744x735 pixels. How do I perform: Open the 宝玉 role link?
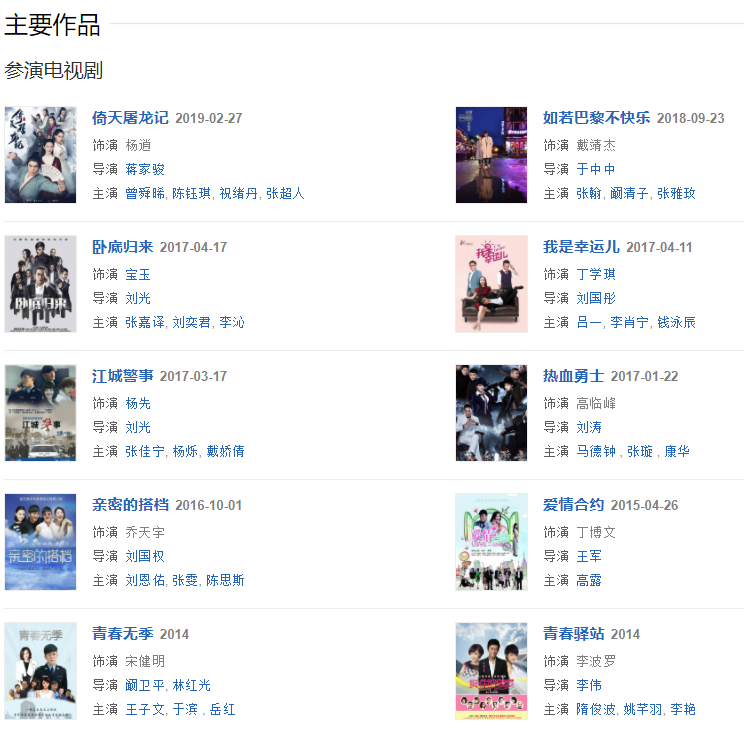click(x=138, y=274)
